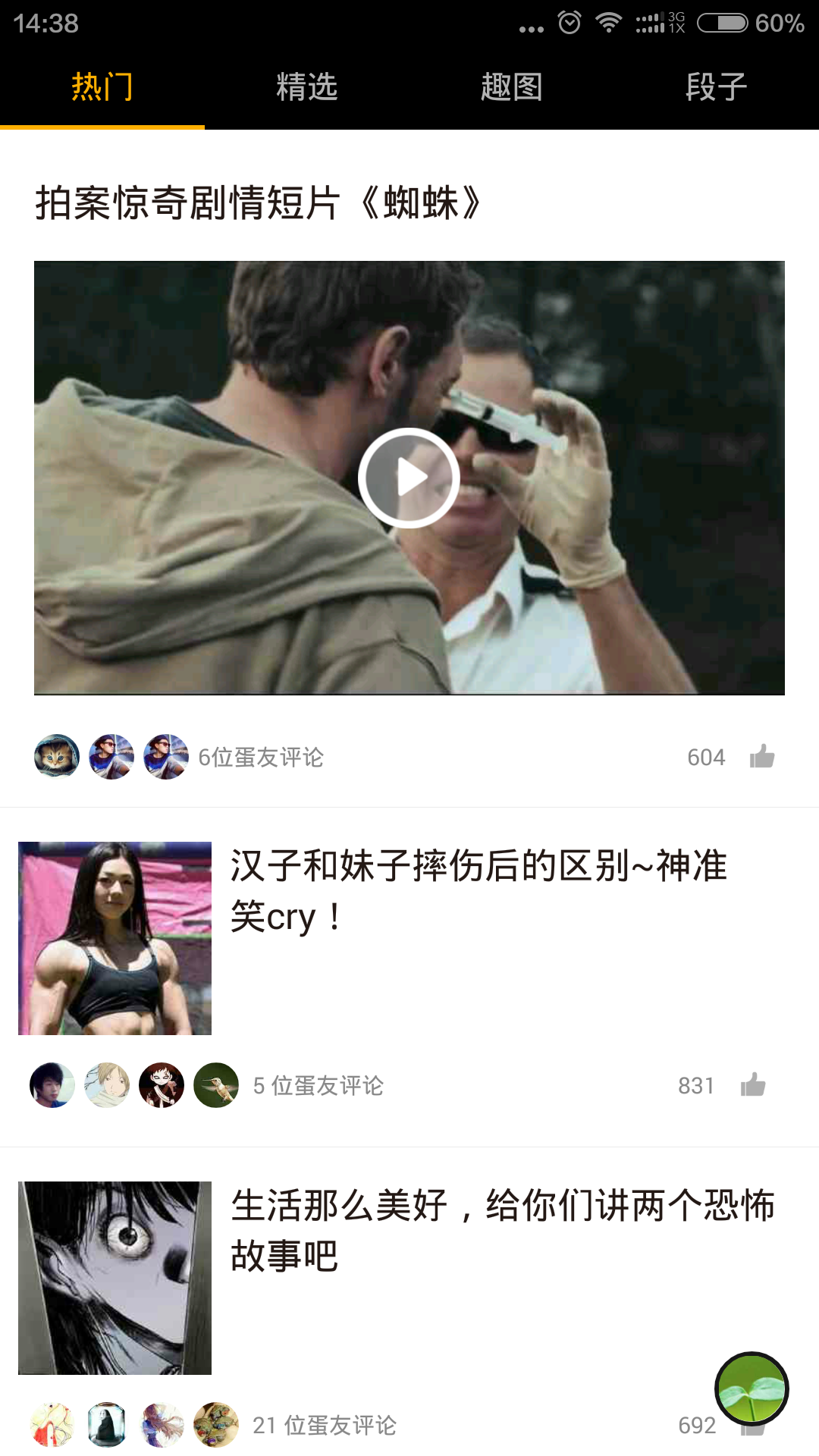Like the post with 831 likes

752,1085
